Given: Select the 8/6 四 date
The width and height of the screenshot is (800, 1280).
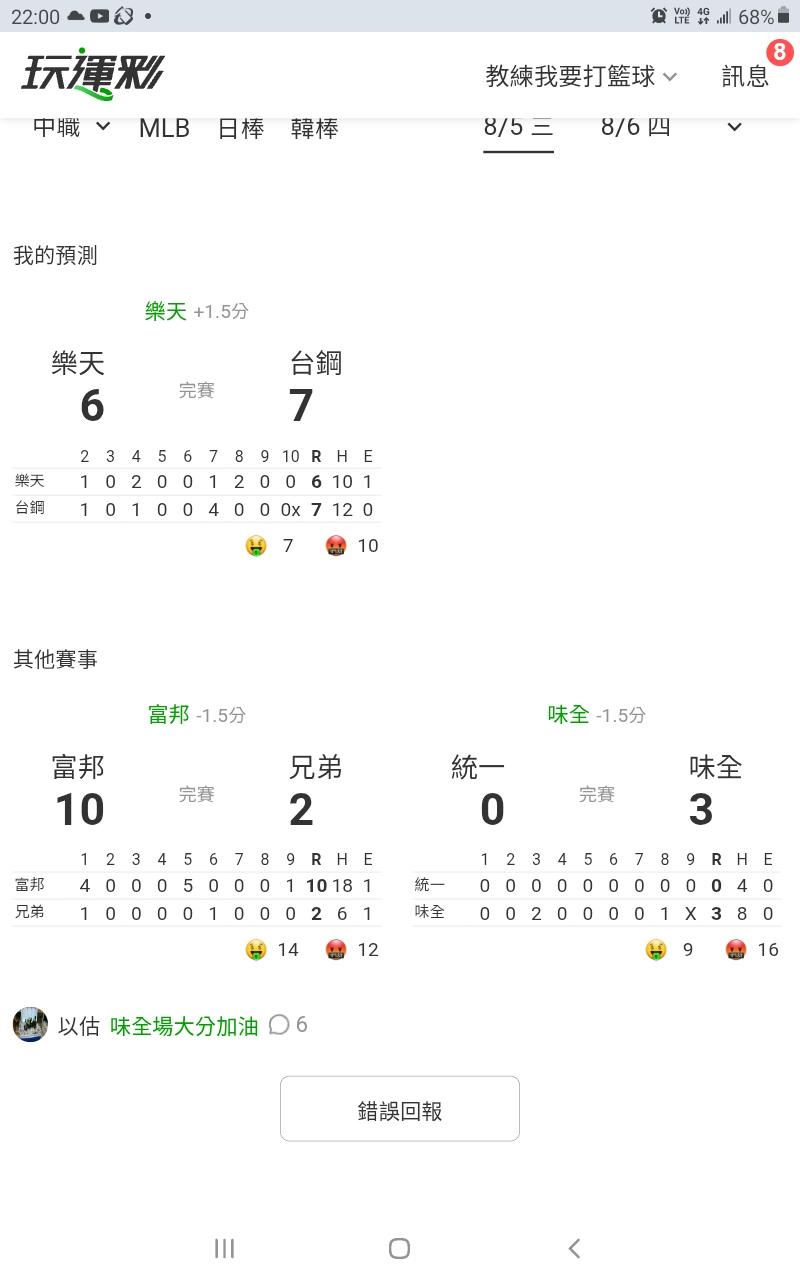Looking at the screenshot, I should (x=636, y=127).
